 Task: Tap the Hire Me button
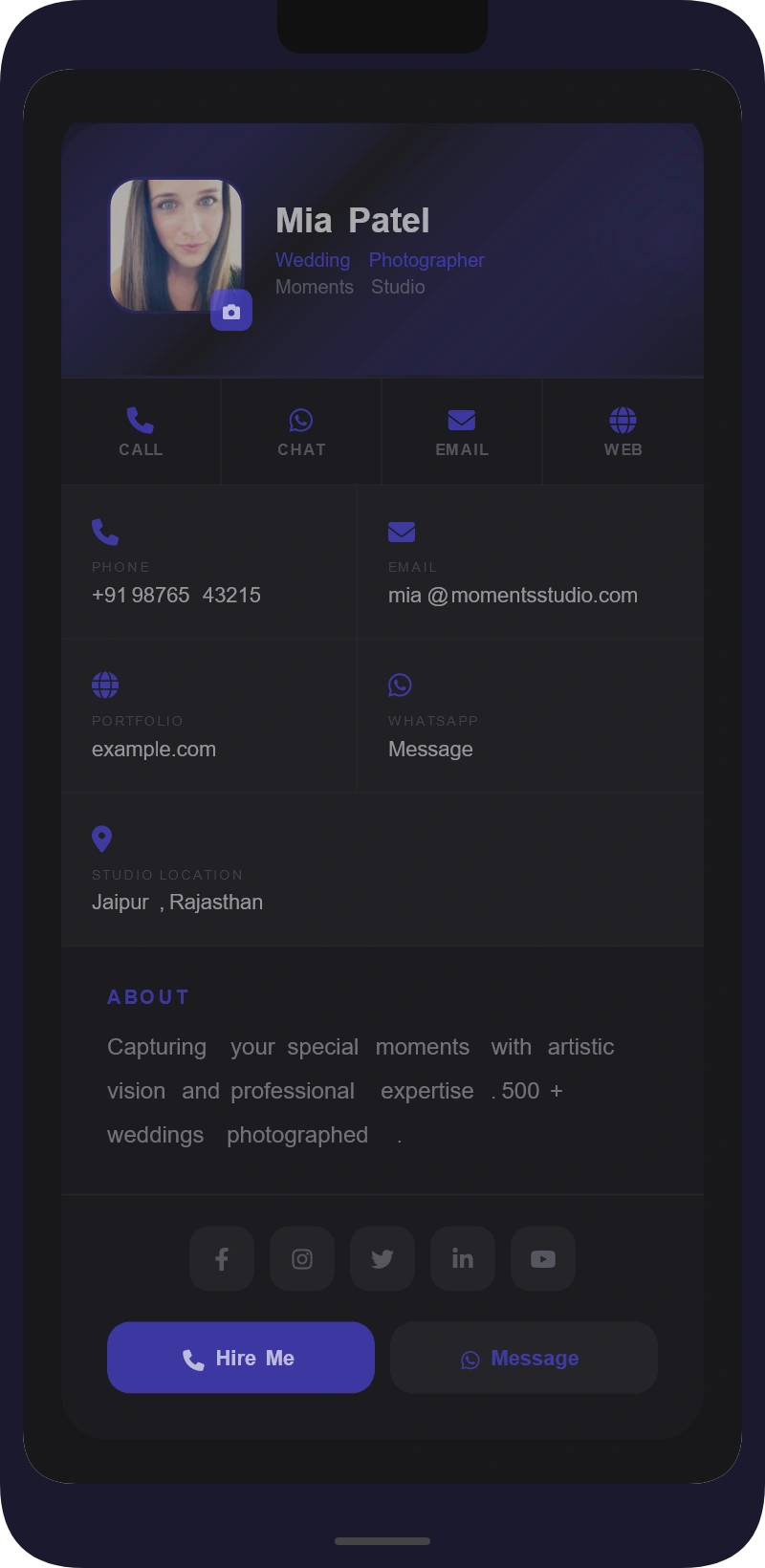[241, 1358]
